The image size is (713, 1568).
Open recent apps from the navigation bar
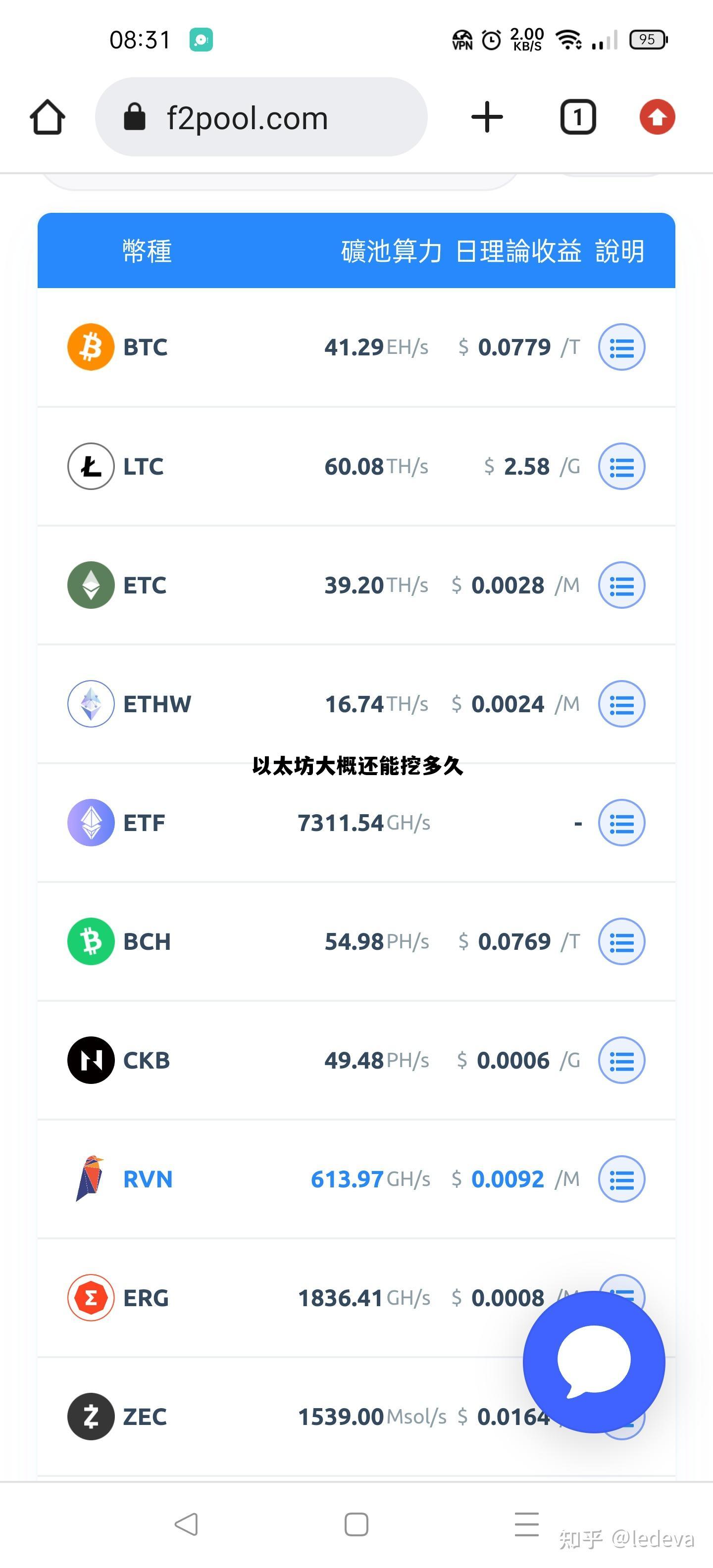click(527, 1525)
